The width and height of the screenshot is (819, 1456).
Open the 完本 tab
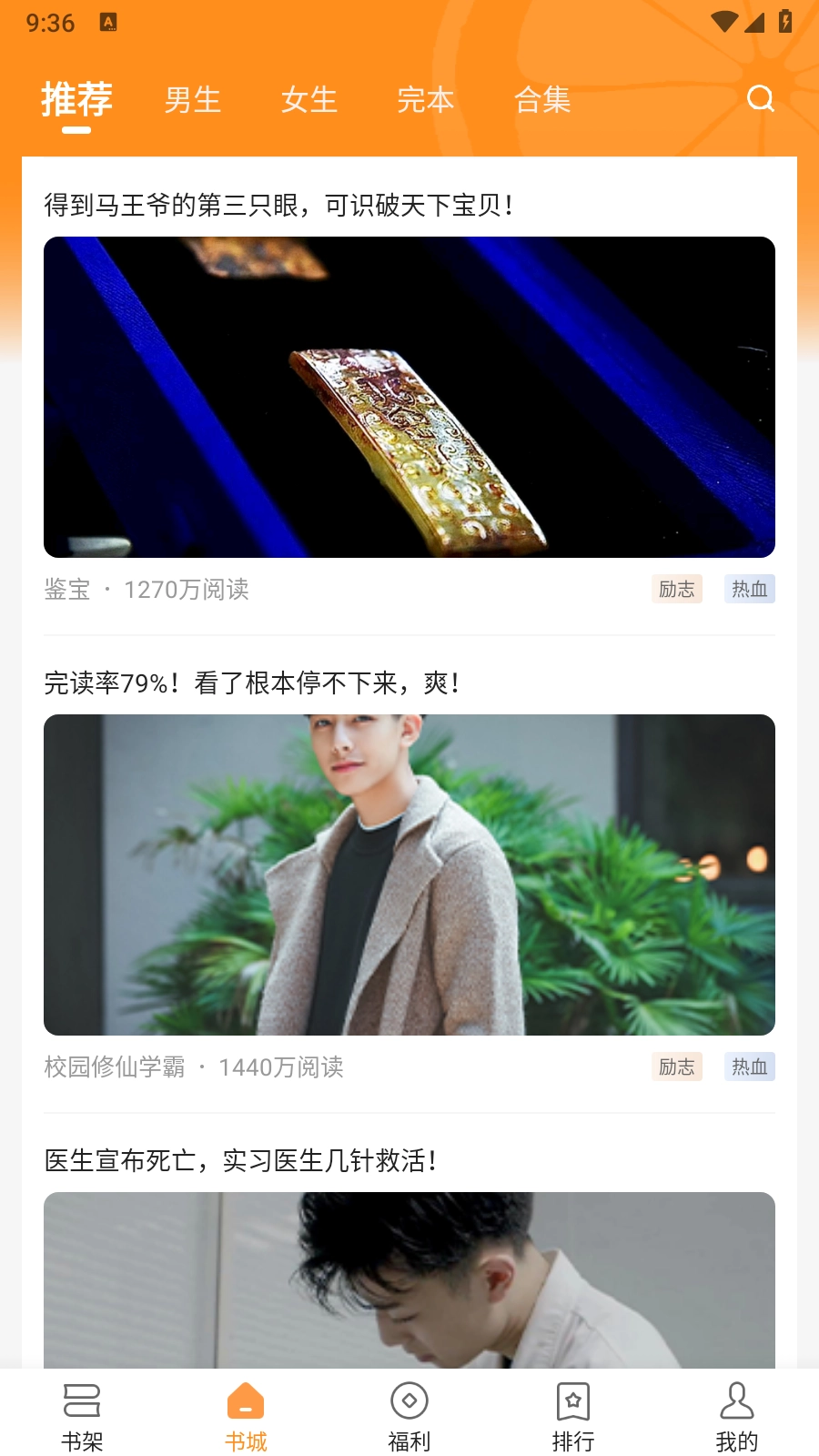426,100
